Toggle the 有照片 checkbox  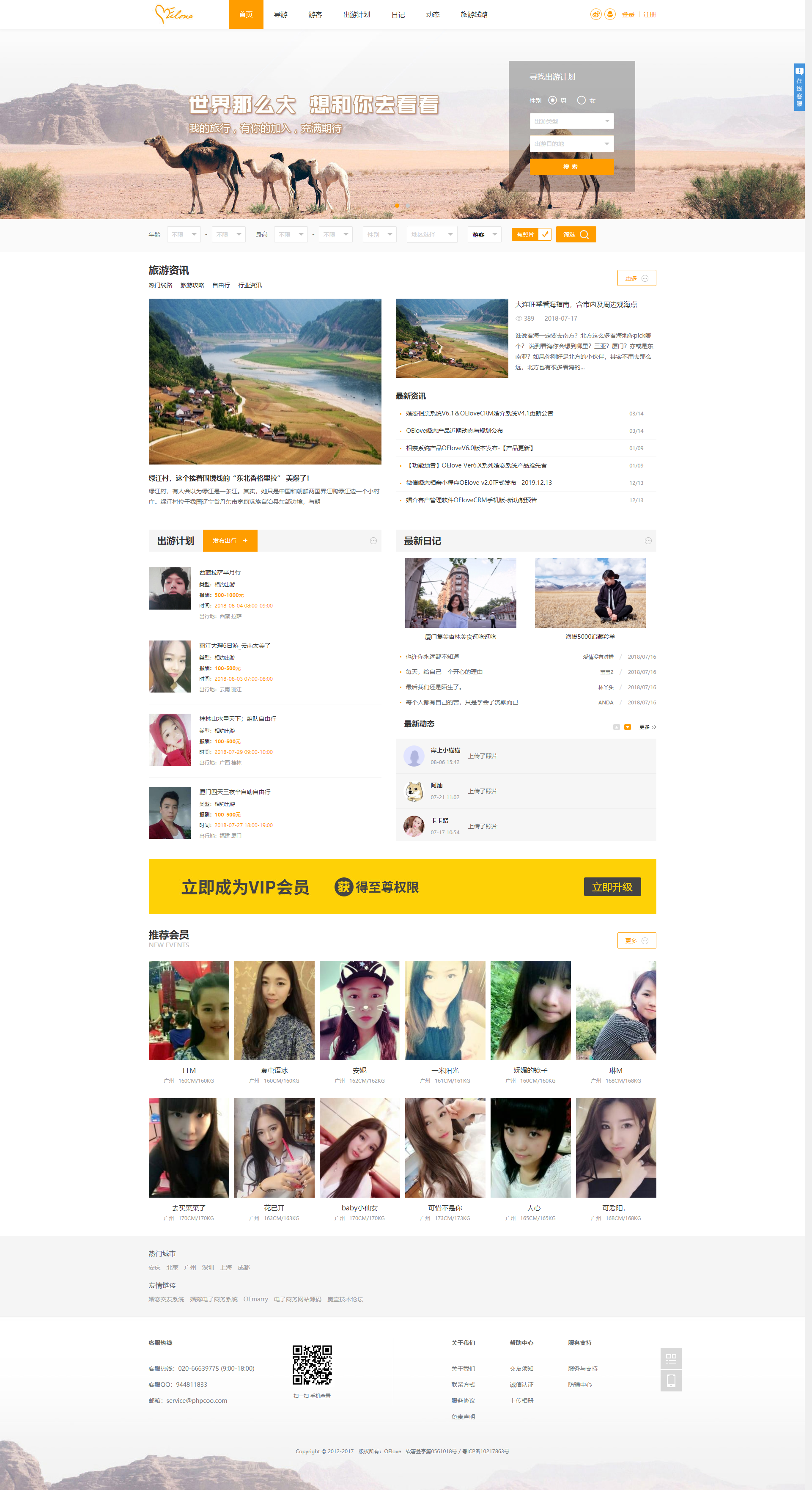tap(544, 234)
